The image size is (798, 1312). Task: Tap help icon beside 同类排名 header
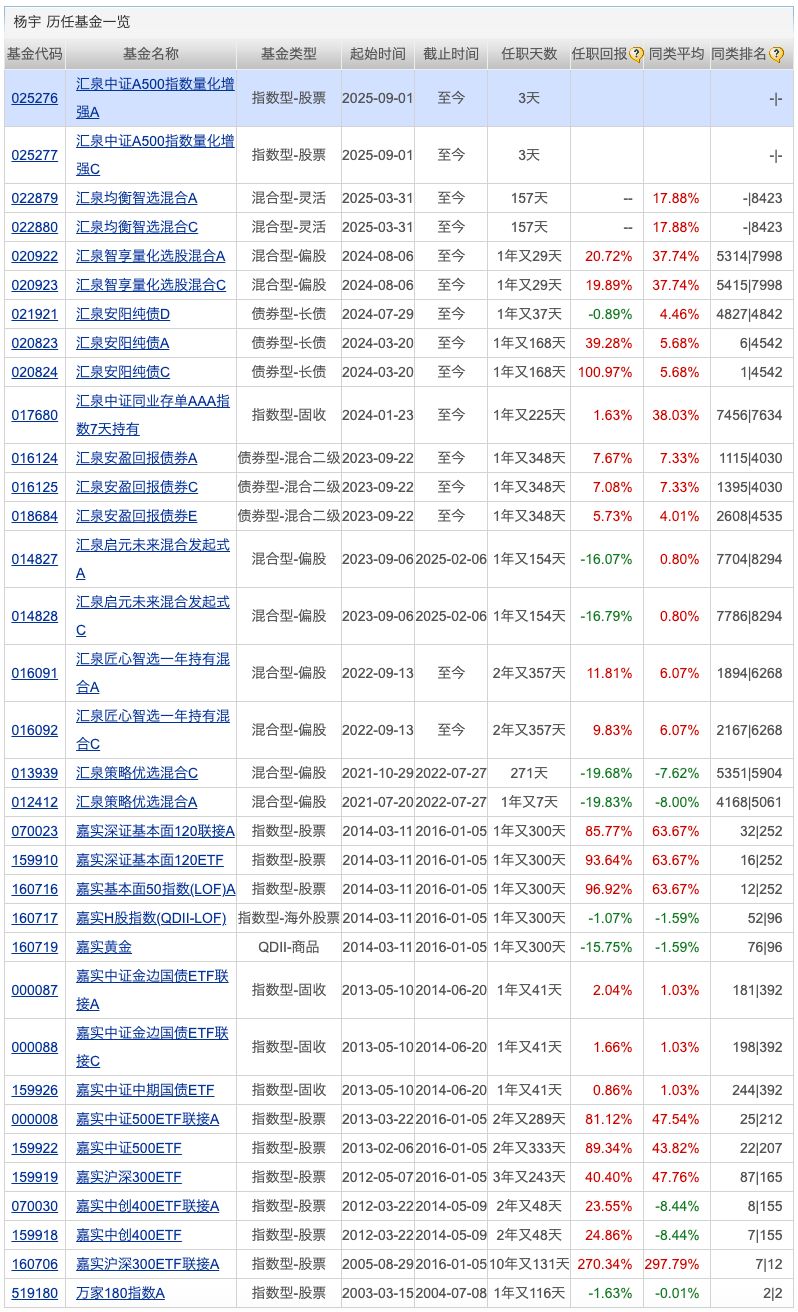coord(776,54)
